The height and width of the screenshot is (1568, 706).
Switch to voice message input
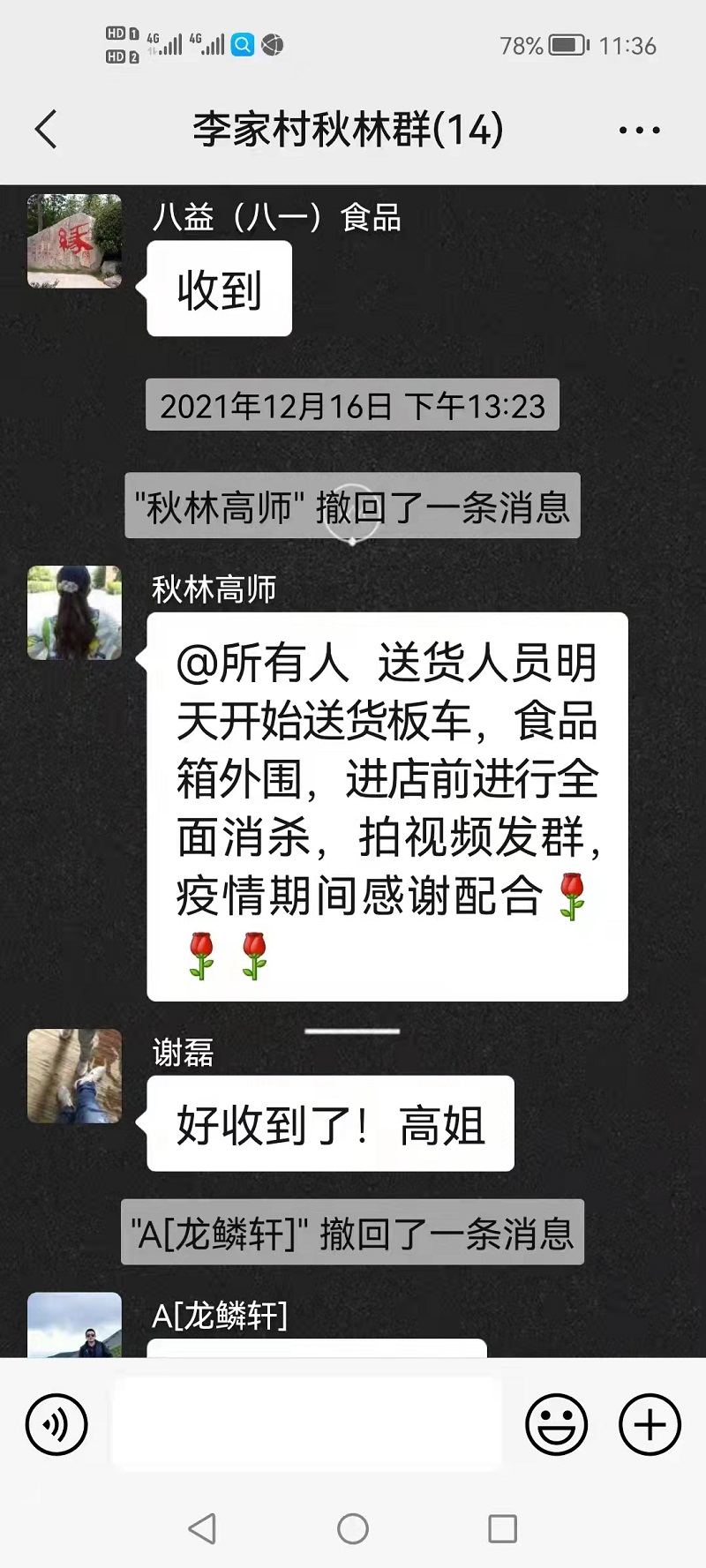pos(56,1423)
